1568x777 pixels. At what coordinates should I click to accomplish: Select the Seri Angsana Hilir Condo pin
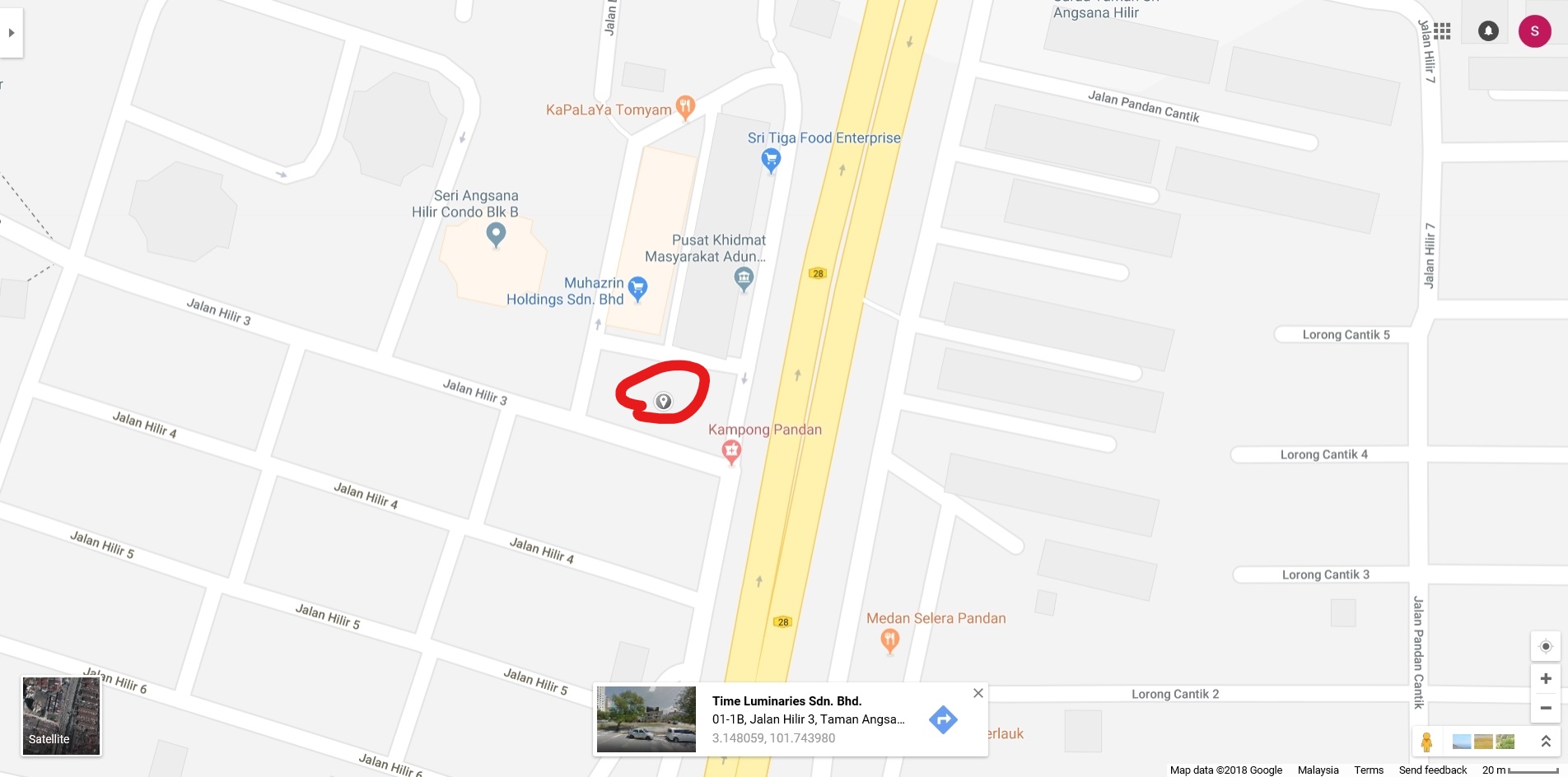click(496, 235)
